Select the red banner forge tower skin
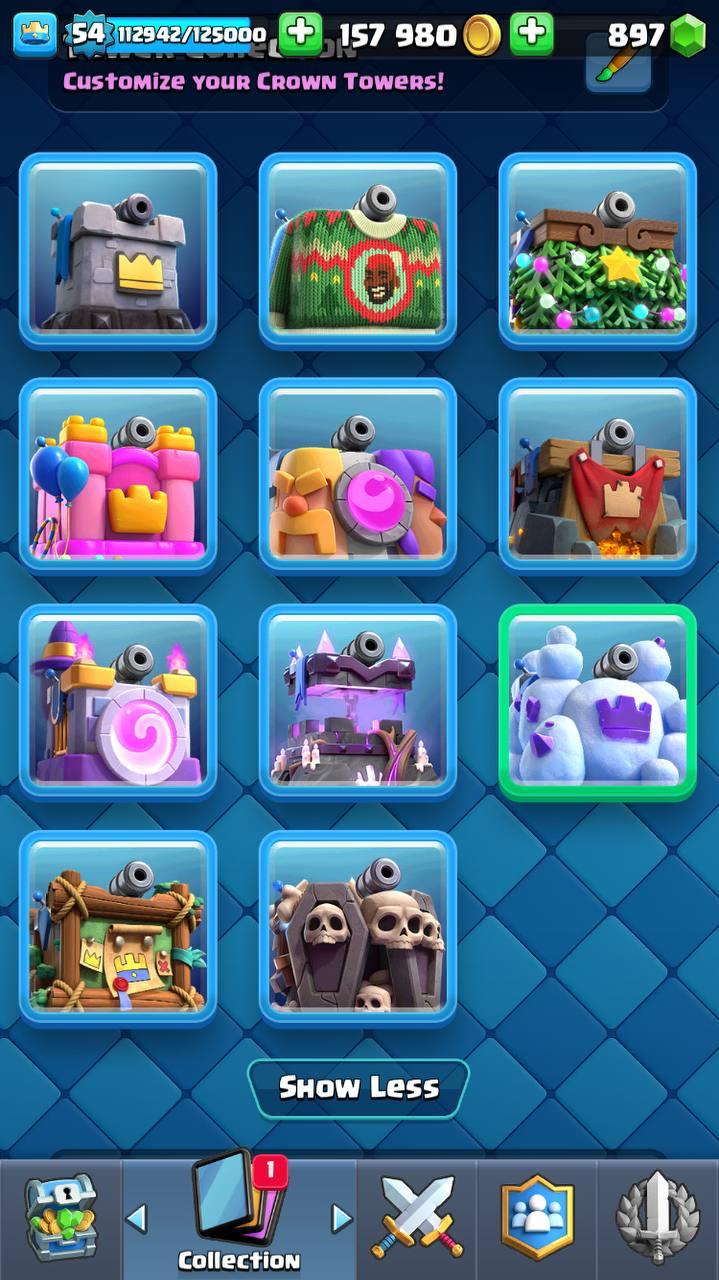Screen dimensions: 719x1280 point(598,476)
